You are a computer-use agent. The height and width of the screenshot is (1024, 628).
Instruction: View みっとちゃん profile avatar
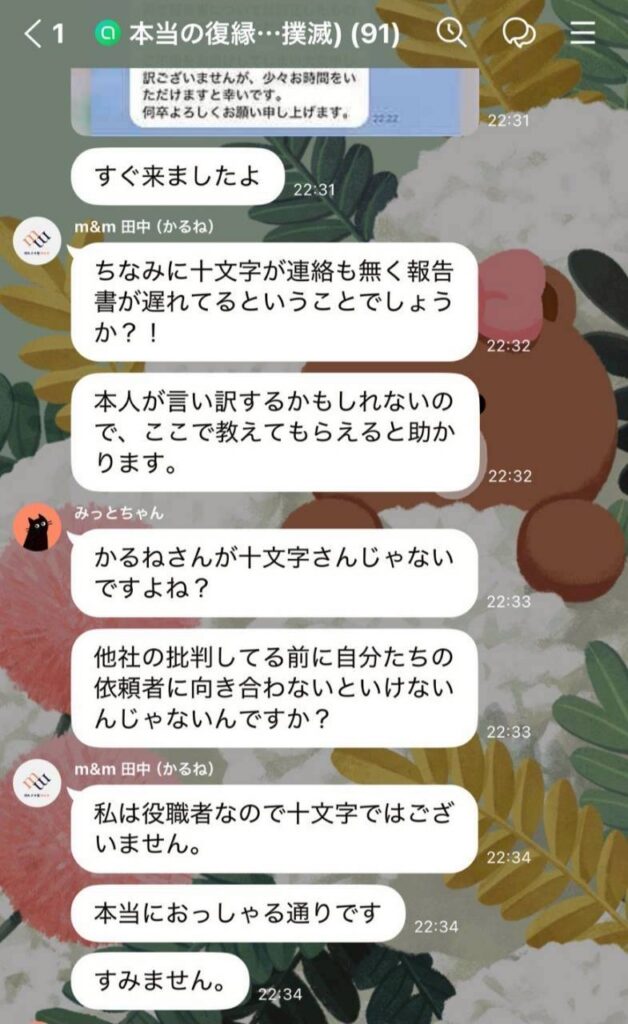37,527
